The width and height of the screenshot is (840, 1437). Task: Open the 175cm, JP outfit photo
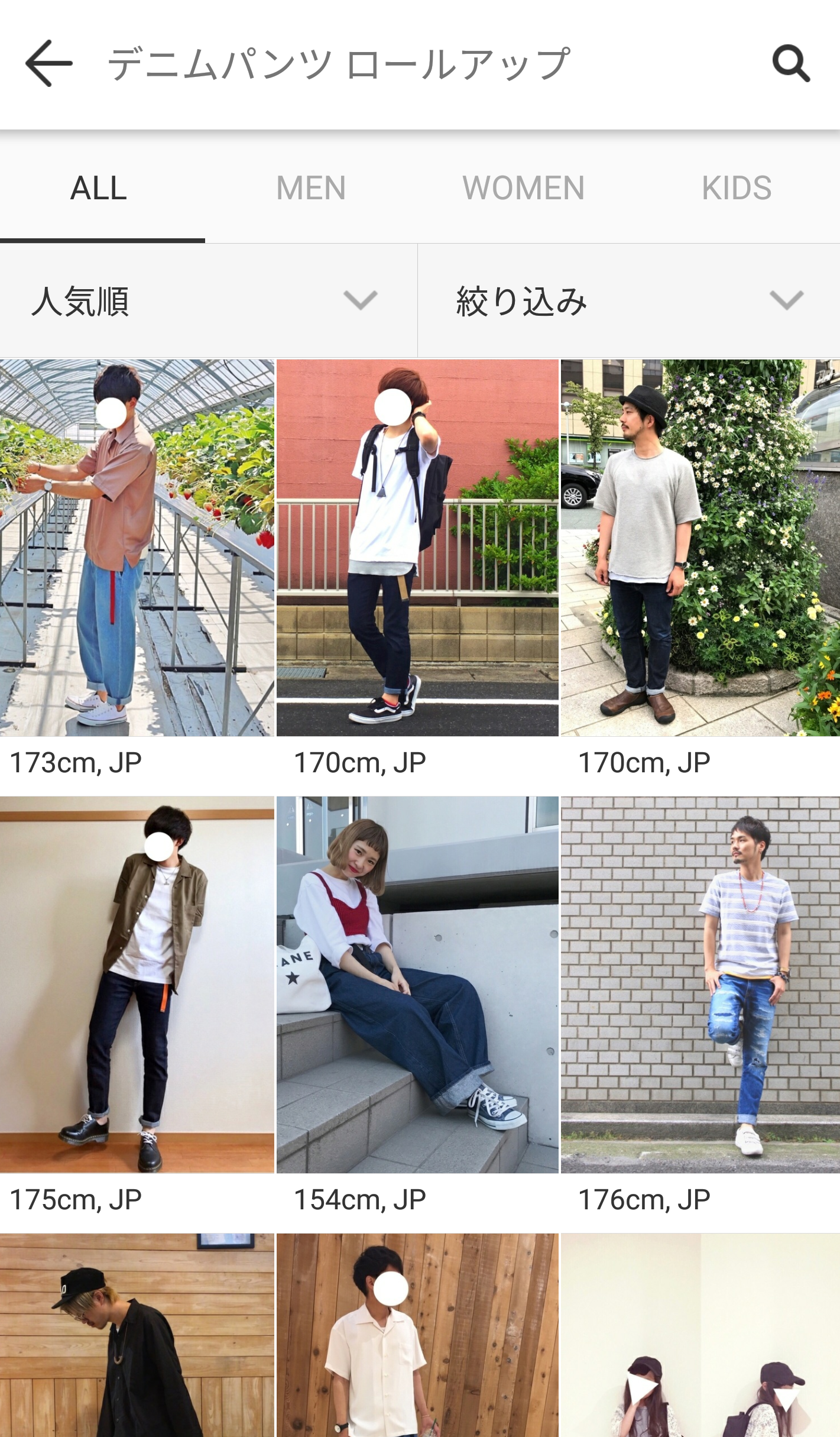pyautogui.click(x=137, y=985)
